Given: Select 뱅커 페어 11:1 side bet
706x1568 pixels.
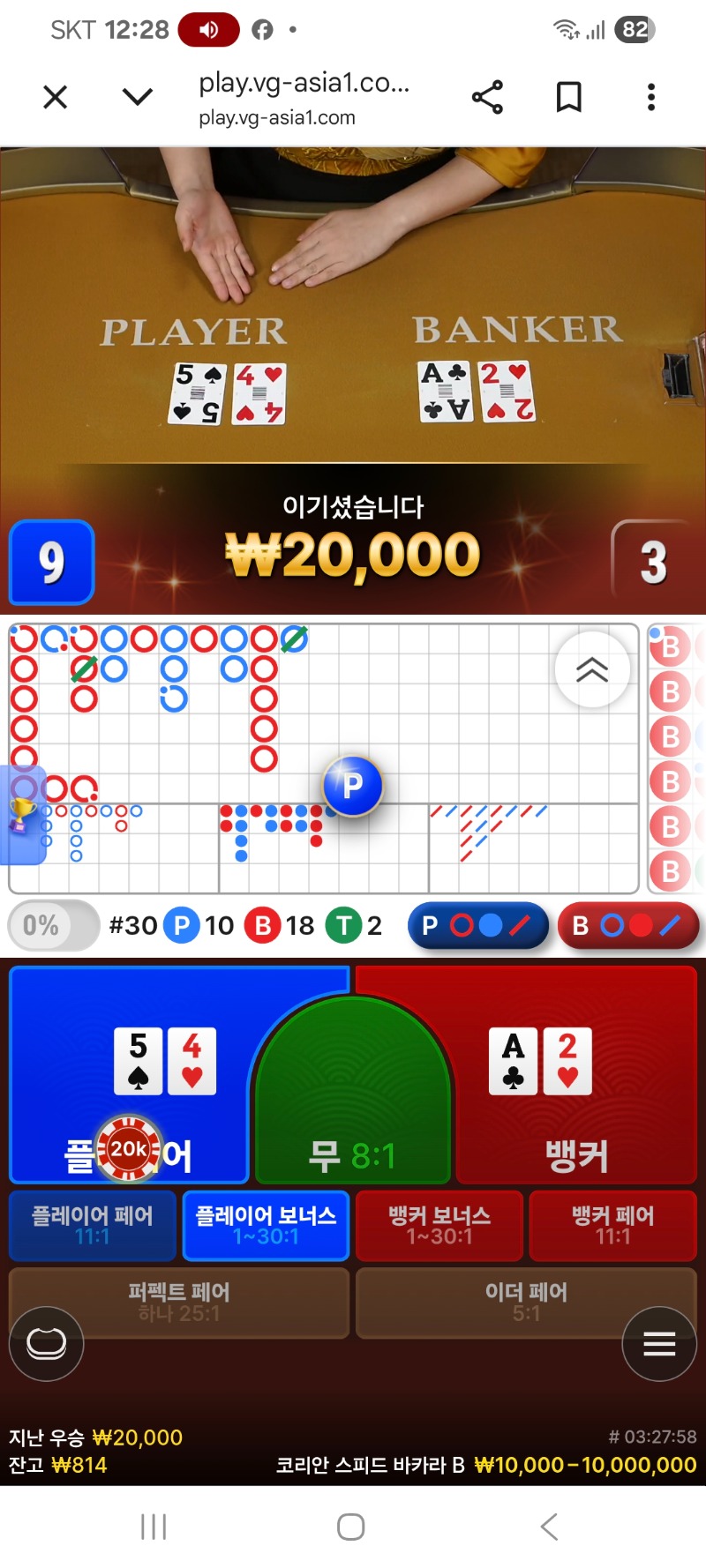Looking at the screenshot, I should point(612,1226).
